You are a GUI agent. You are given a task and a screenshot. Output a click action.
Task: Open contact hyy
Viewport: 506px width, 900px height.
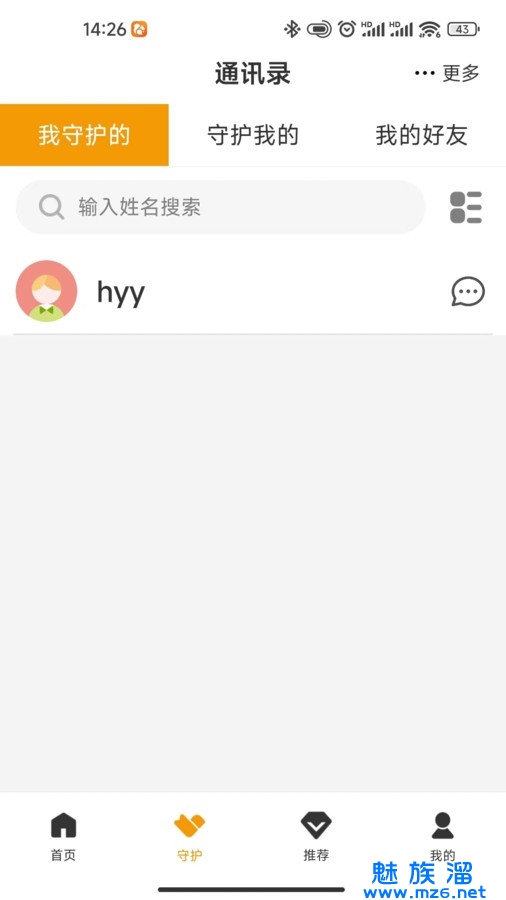tap(253, 292)
